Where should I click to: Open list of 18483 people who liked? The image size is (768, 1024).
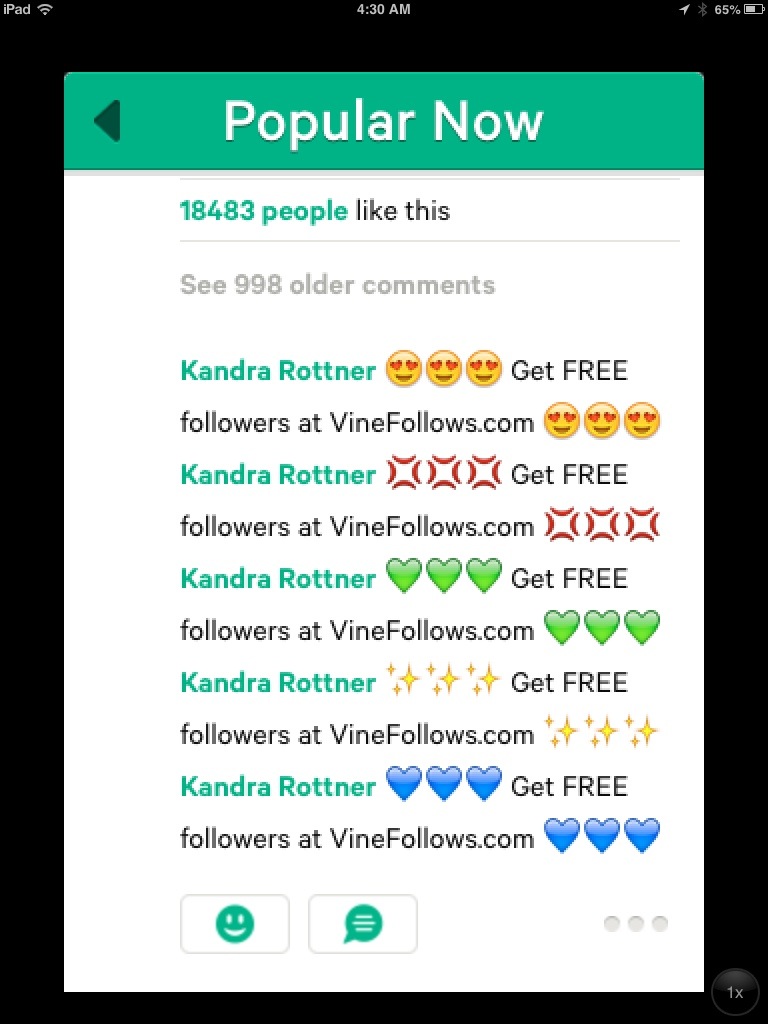264,211
